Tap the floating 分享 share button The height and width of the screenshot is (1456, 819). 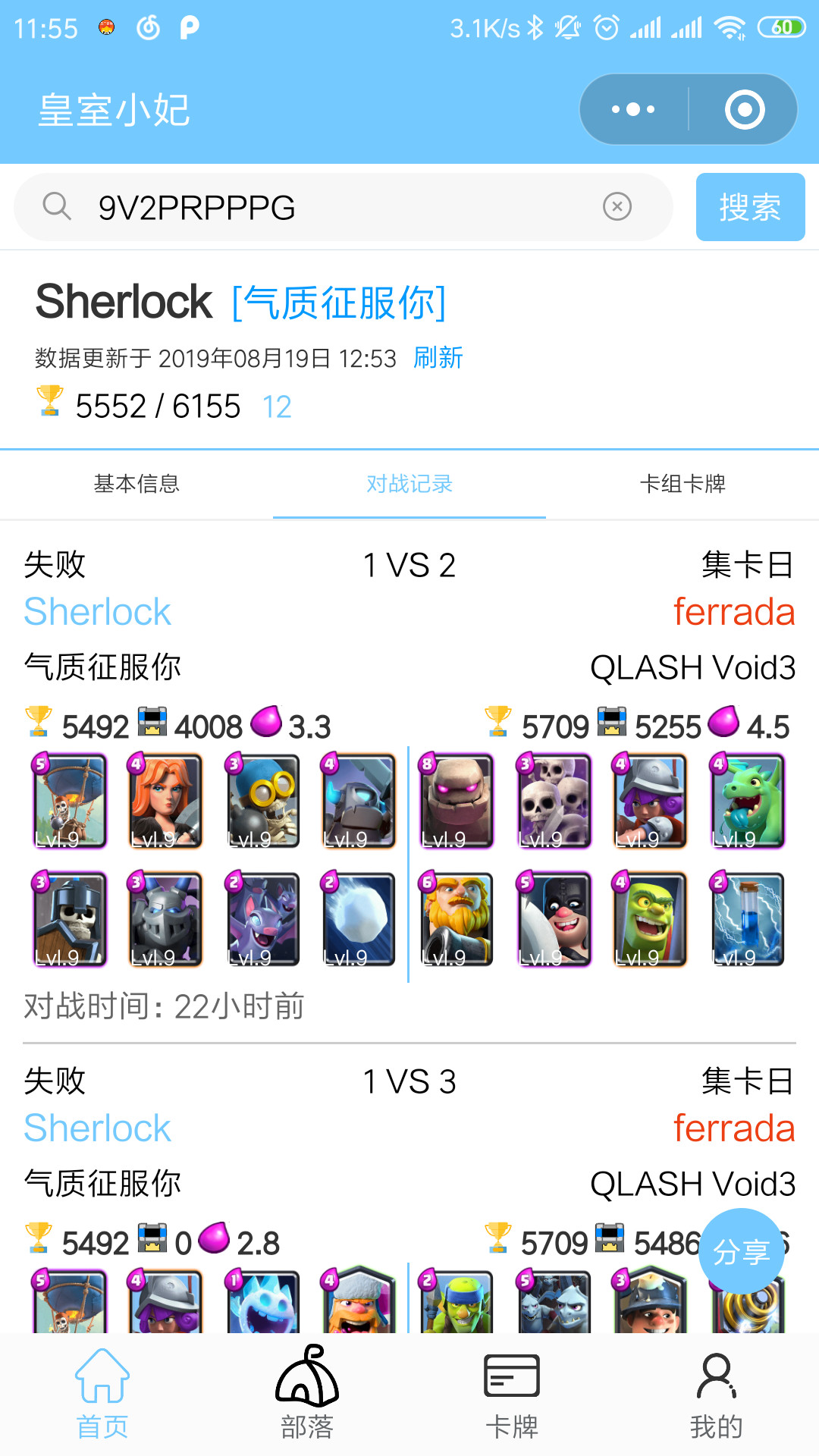741,1251
